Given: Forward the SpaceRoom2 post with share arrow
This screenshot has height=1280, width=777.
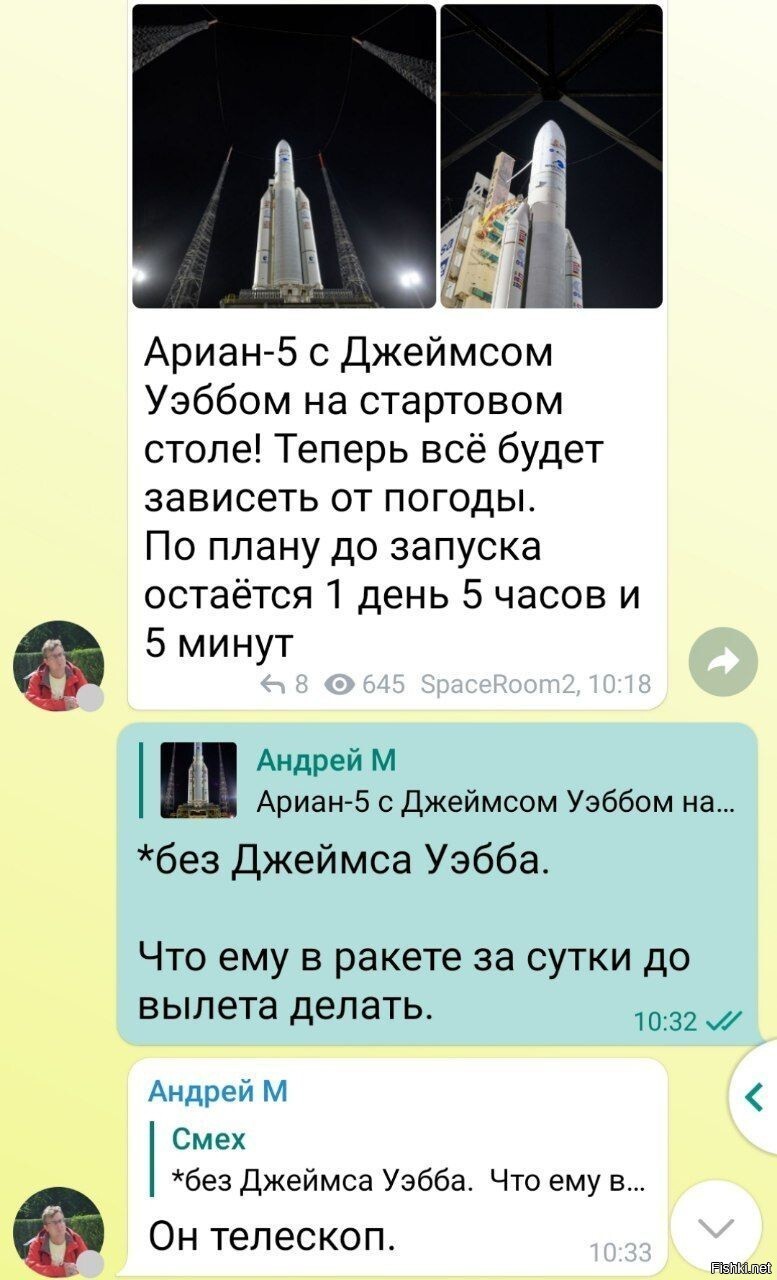Looking at the screenshot, I should pyautogui.click(x=725, y=661).
